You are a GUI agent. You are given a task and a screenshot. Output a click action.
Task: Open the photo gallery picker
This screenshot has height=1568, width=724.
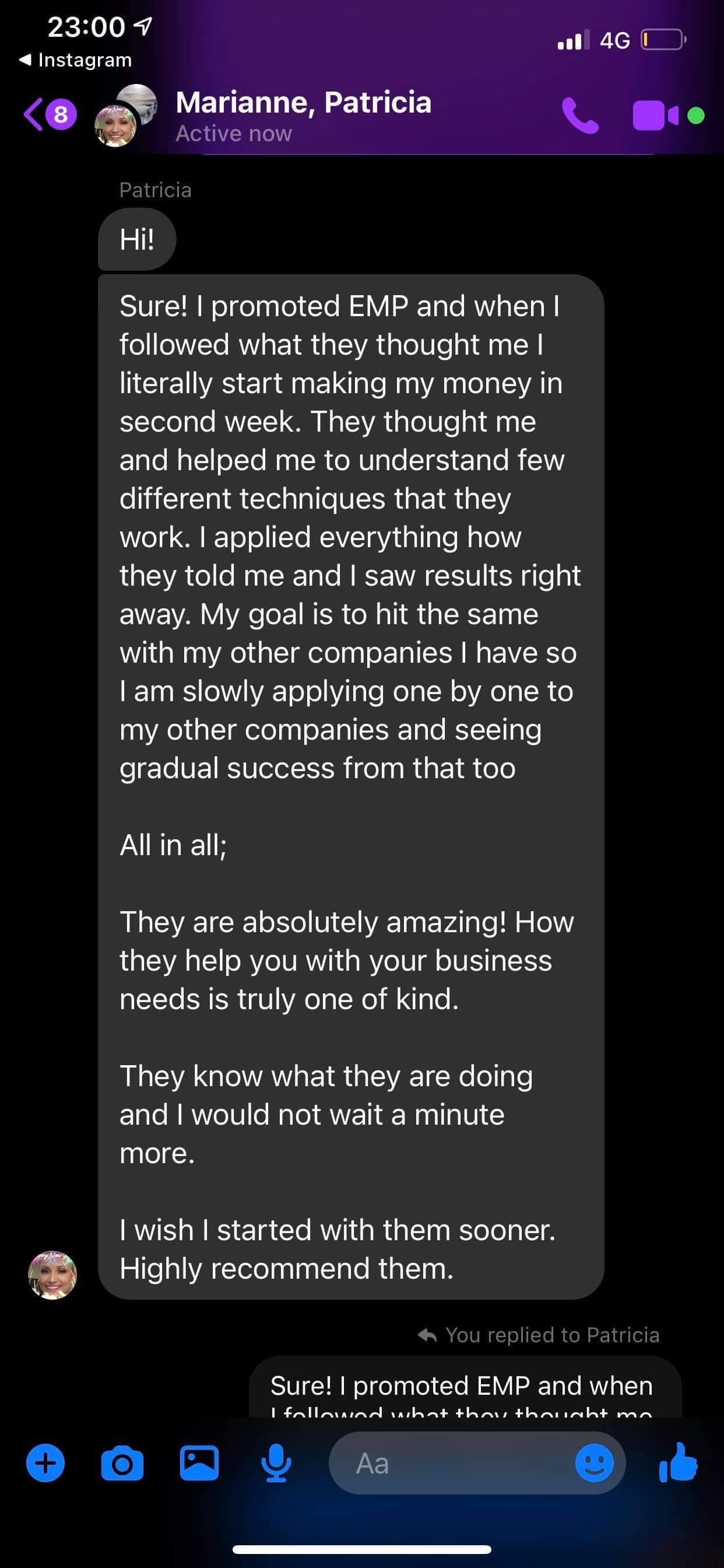(199, 1464)
